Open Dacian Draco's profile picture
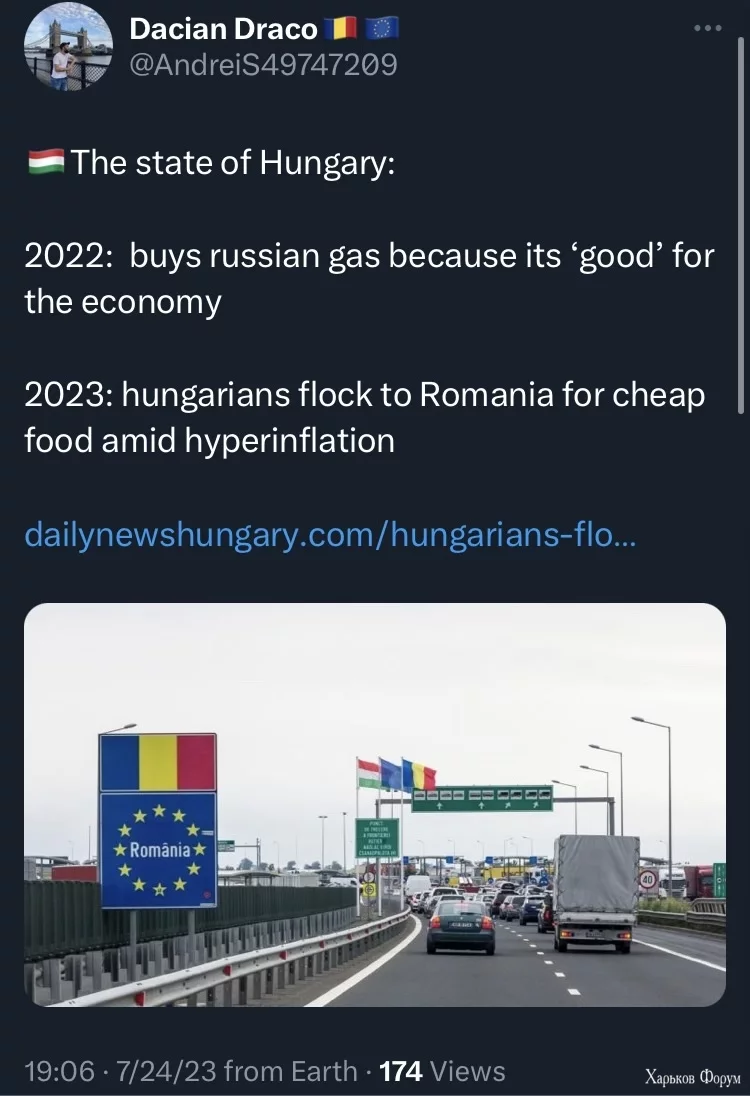The width and height of the screenshot is (750, 1096). click(69, 47)
